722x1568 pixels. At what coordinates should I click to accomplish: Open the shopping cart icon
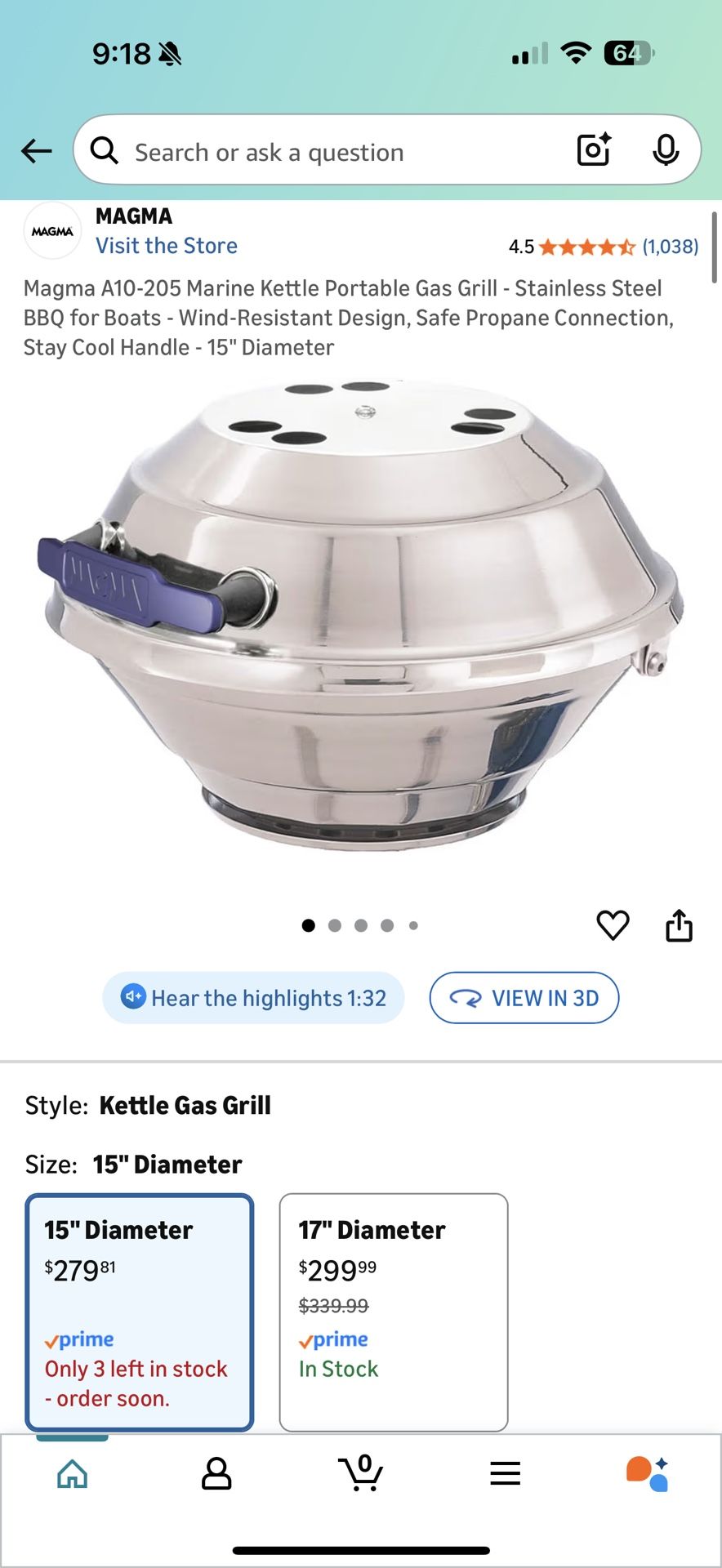click(x=361, y=1474)
